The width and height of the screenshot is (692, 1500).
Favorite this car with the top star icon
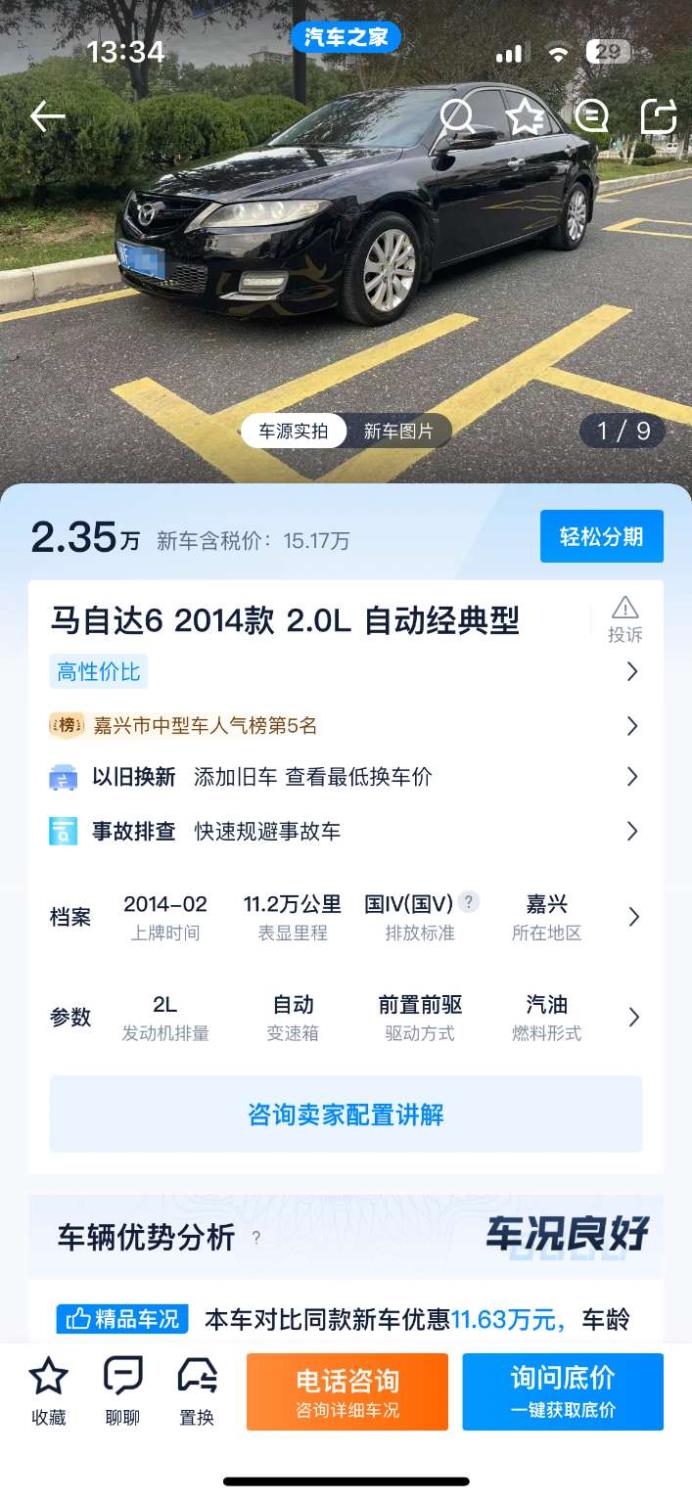point(525,117)
